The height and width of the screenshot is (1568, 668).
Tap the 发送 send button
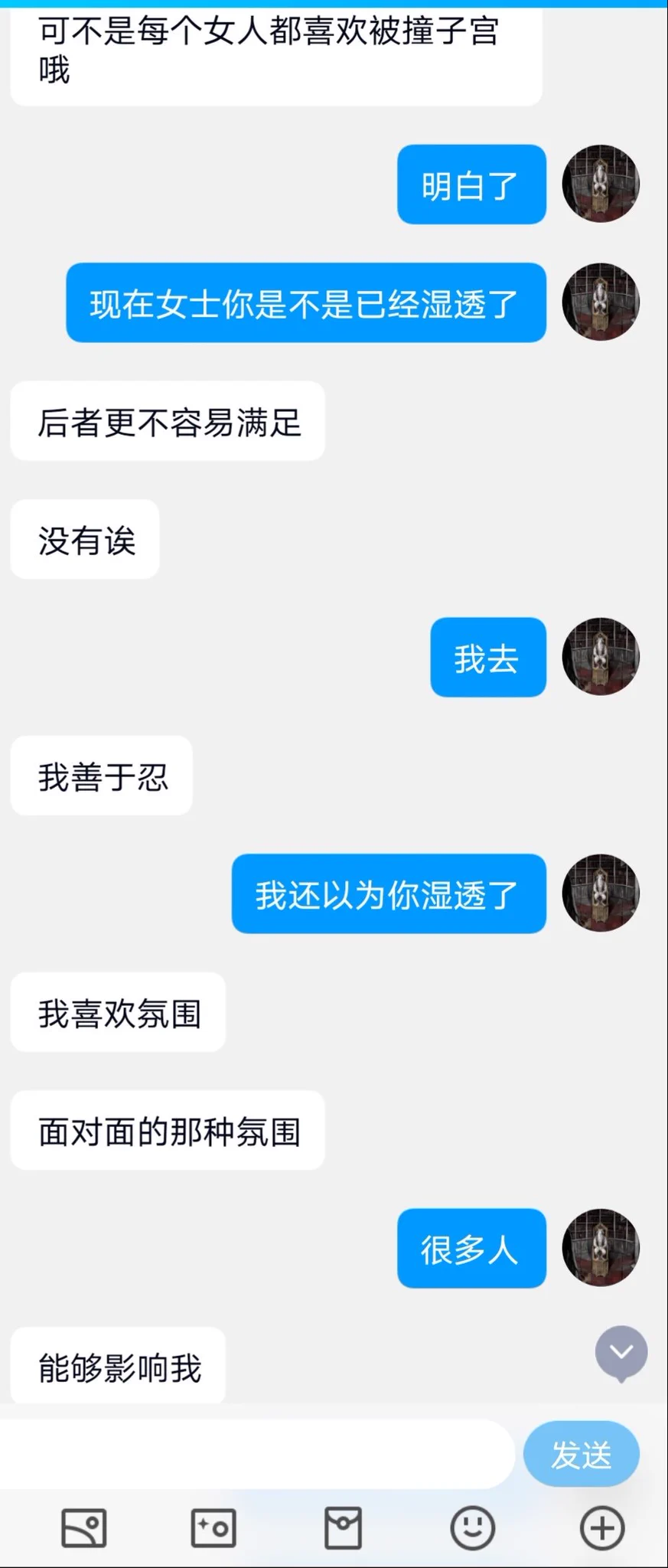coord(581,1455)
